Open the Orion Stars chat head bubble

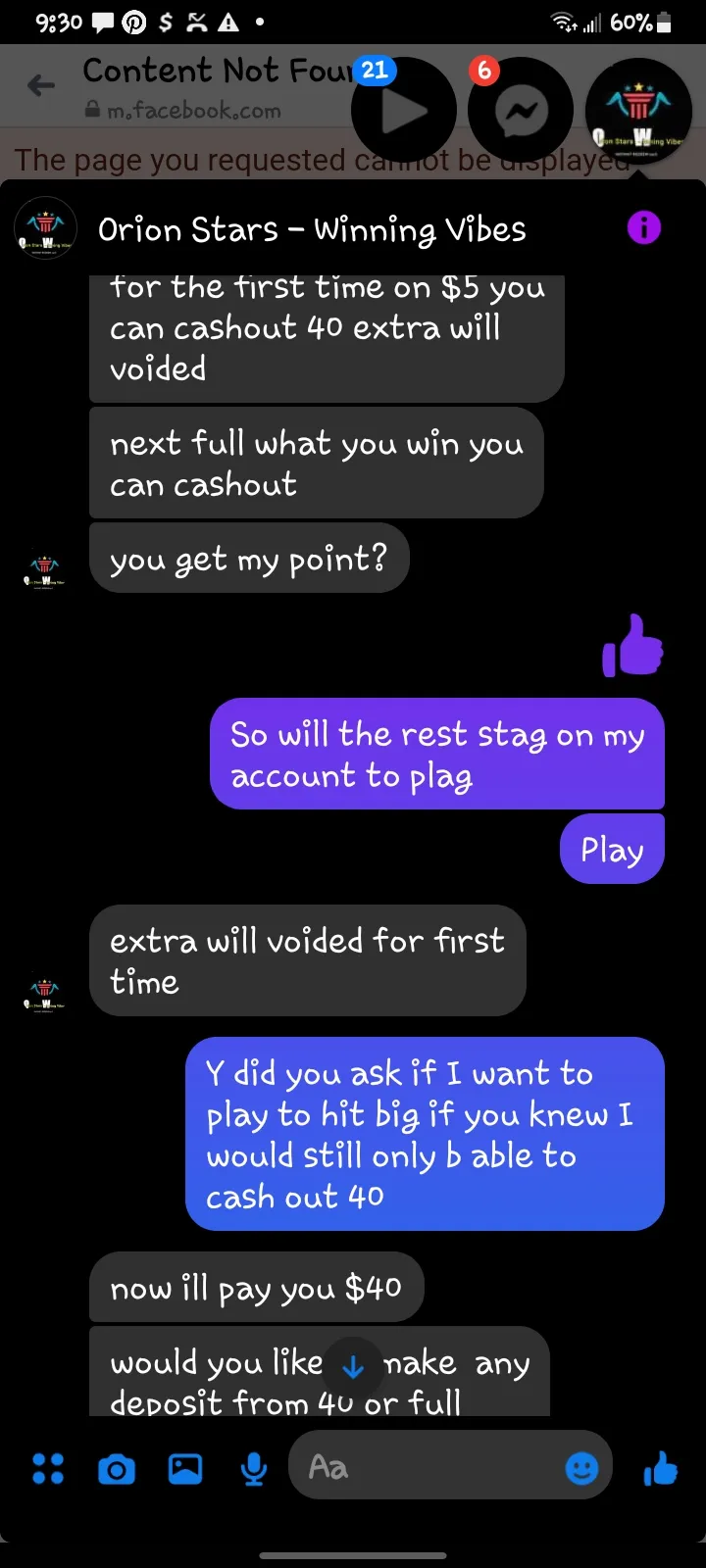click(x=638, y=111)
